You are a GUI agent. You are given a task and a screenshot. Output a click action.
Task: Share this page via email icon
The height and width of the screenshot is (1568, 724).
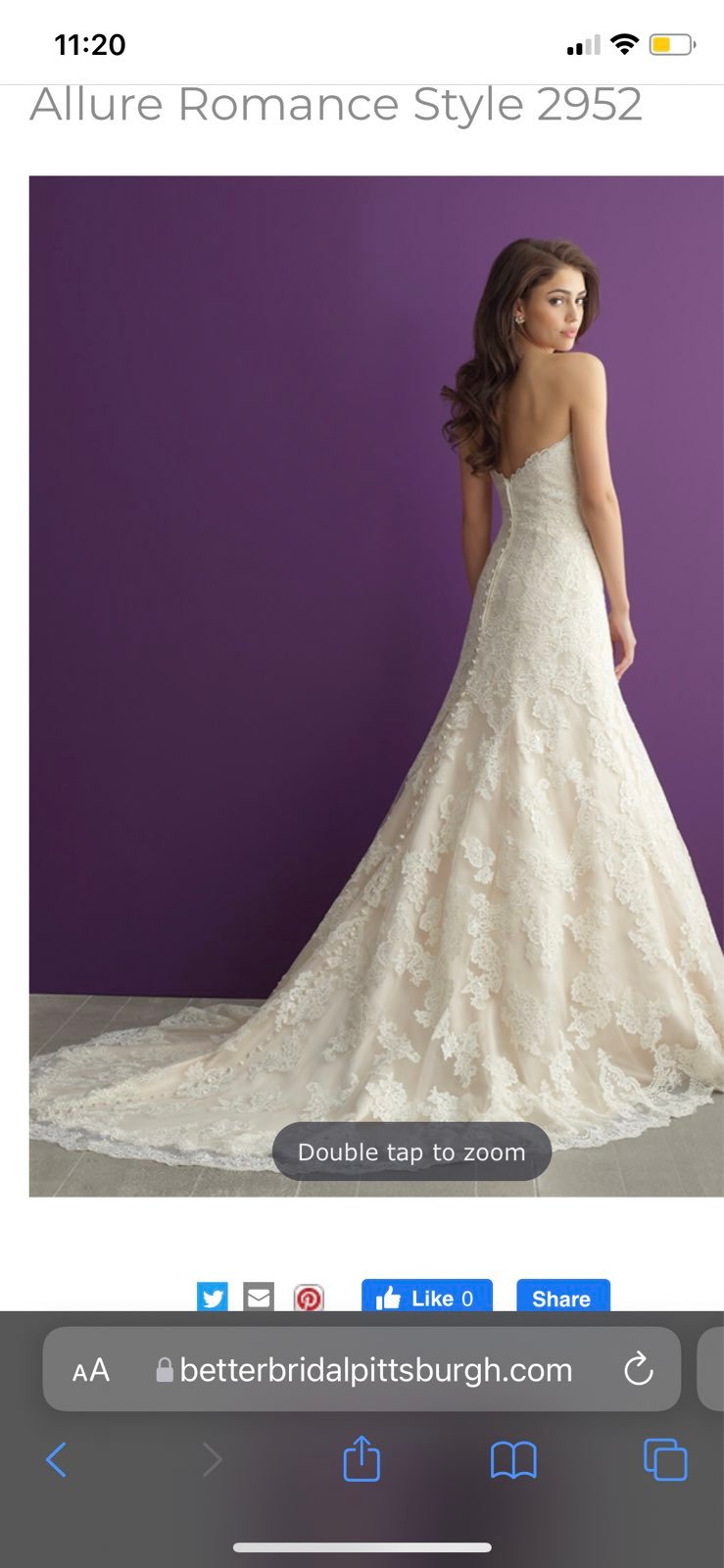259,1298
